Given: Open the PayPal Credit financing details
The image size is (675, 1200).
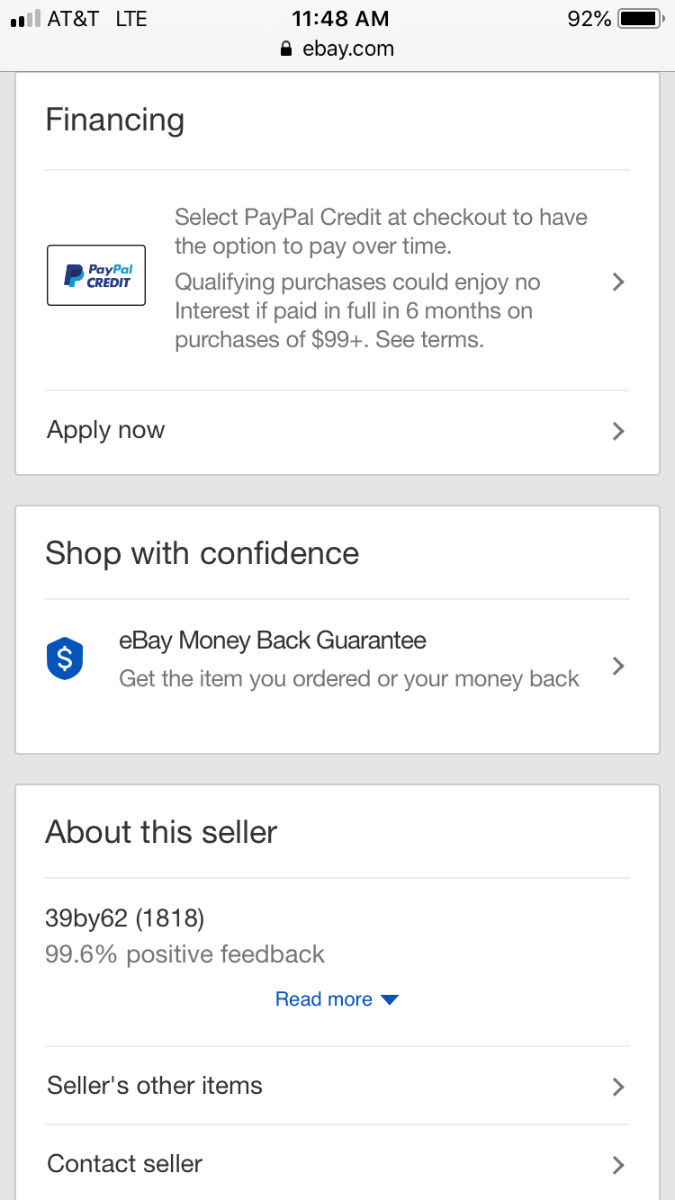Looking at the screenshot, I should (337, 281).
